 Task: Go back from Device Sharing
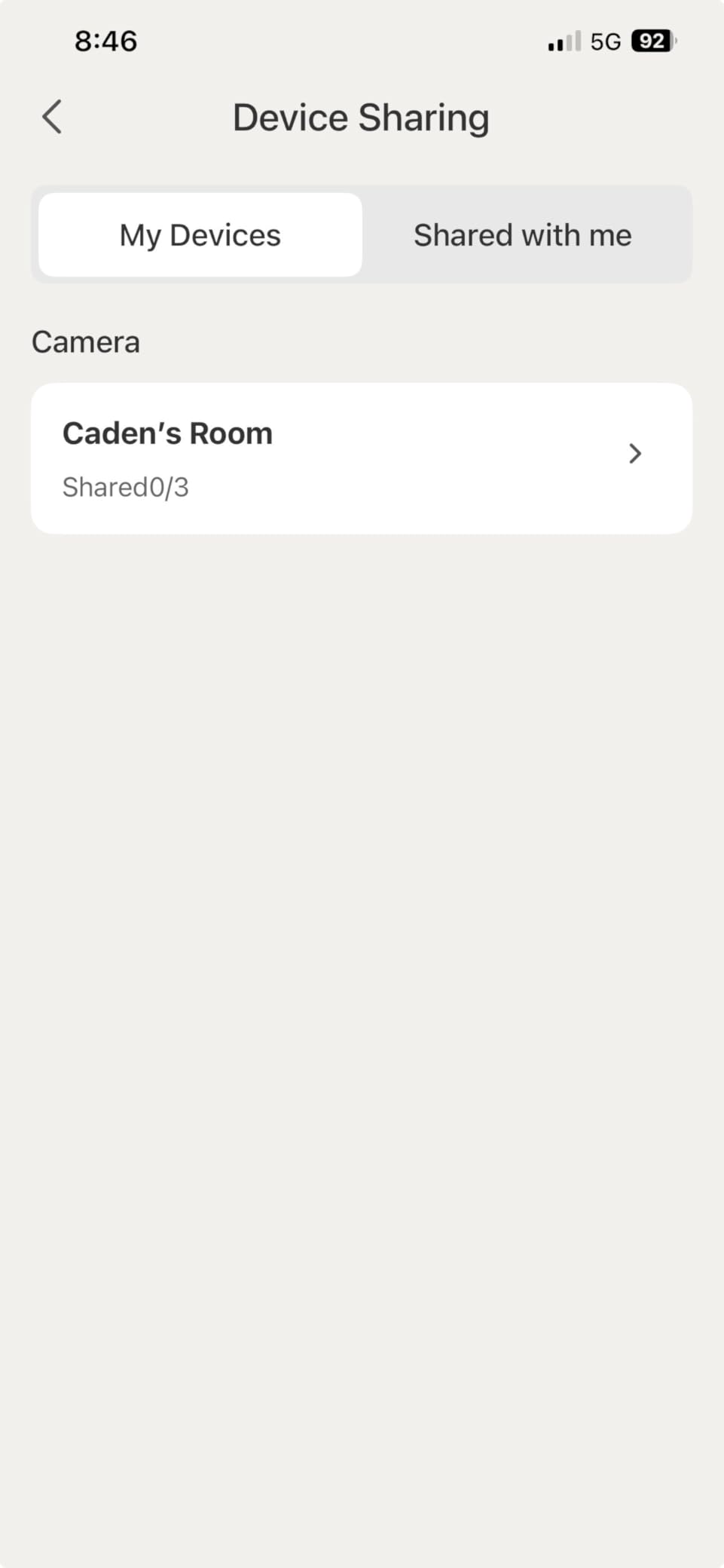[x=52, y=118]
